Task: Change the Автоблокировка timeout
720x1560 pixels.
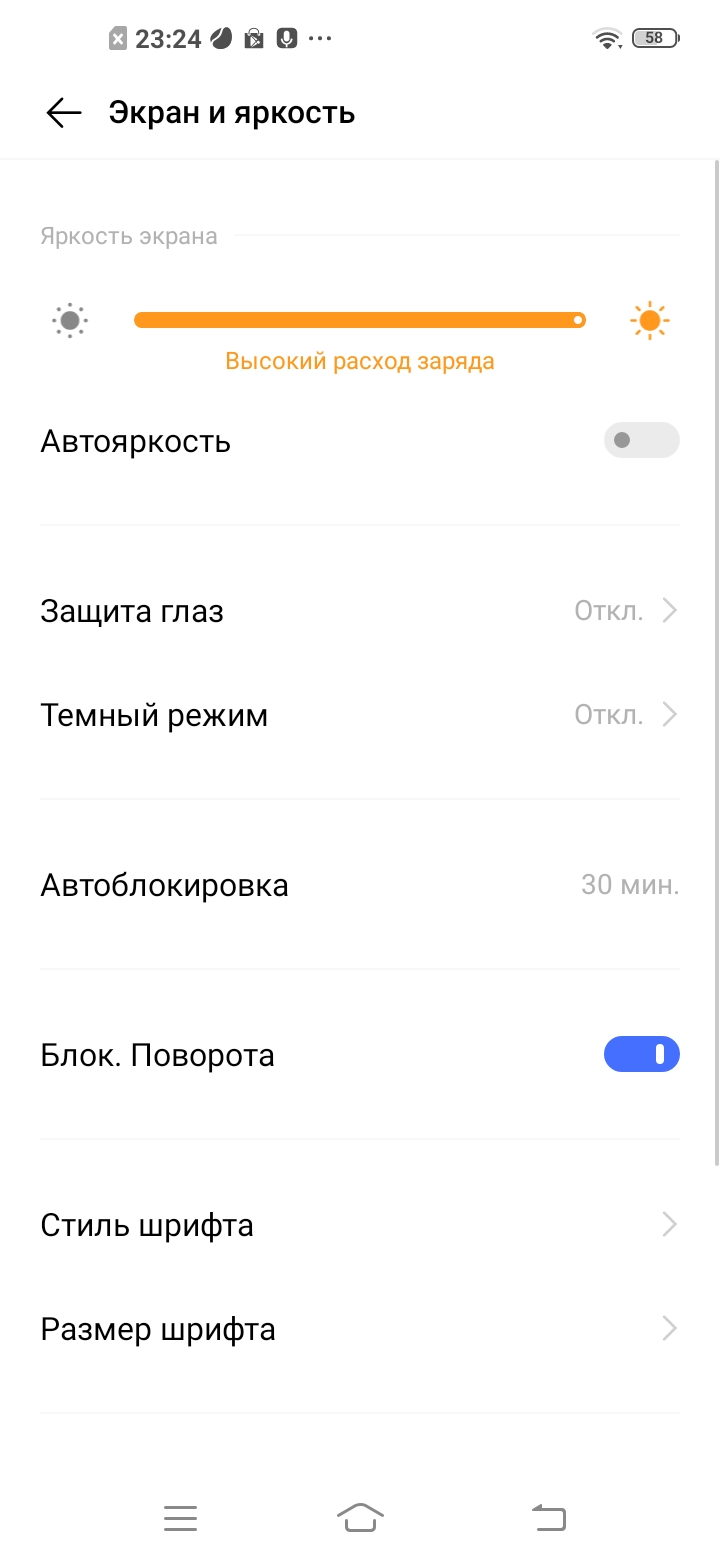Action: click(x=360, y=885)
